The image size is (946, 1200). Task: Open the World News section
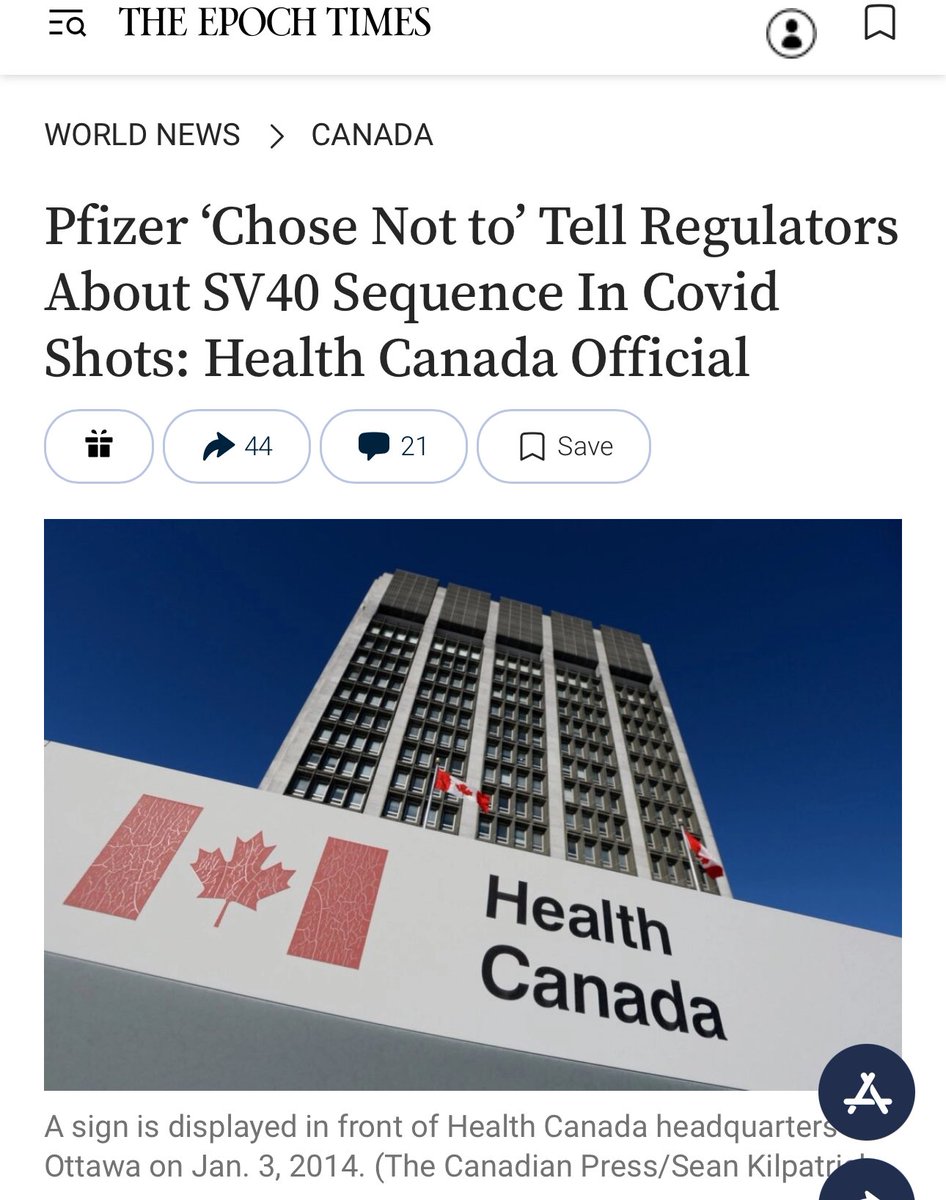[x=142, y=135]
